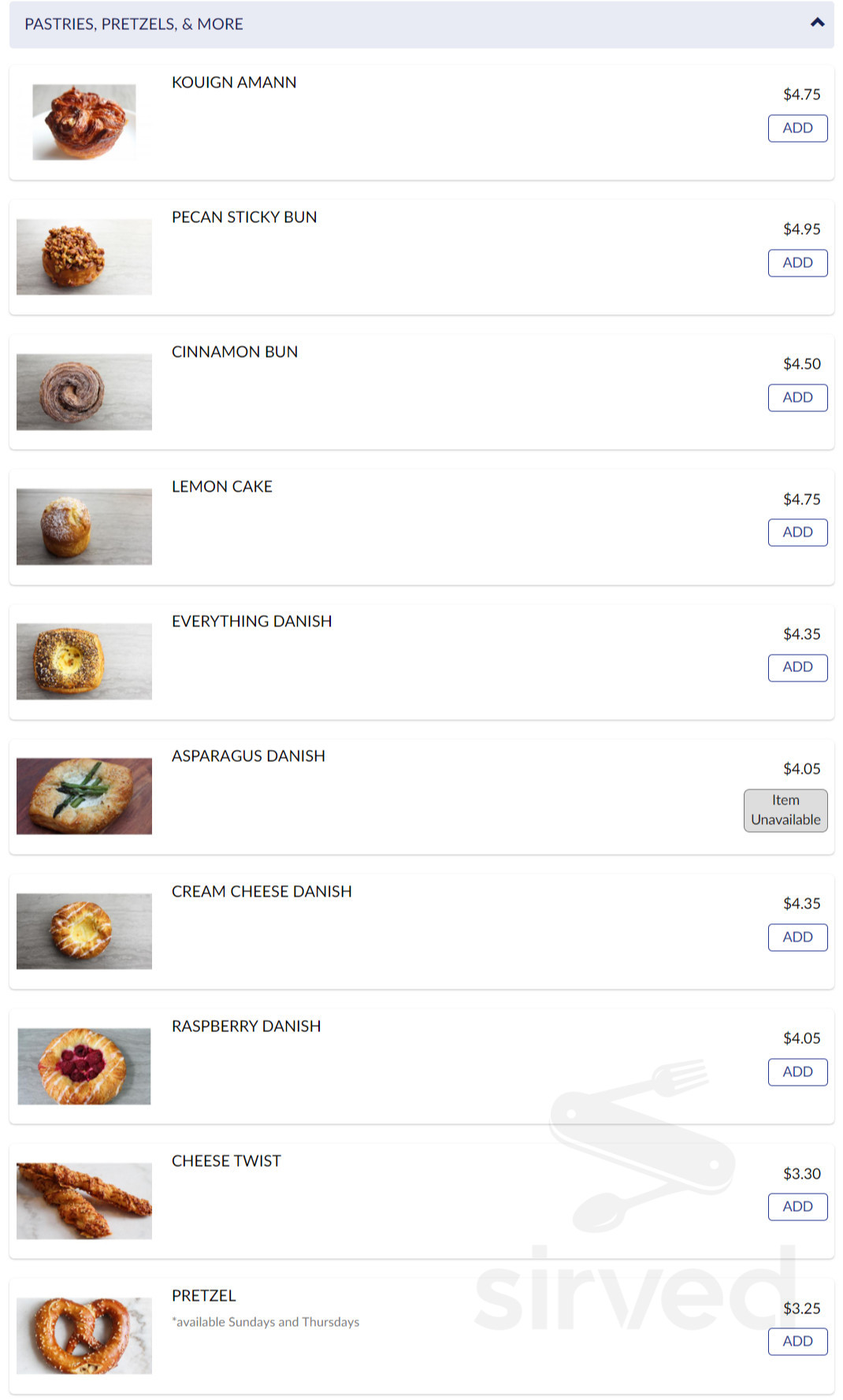Screen dimensions: 843x1400
Task: Add the Everything Danish
Action: (797, 667)
